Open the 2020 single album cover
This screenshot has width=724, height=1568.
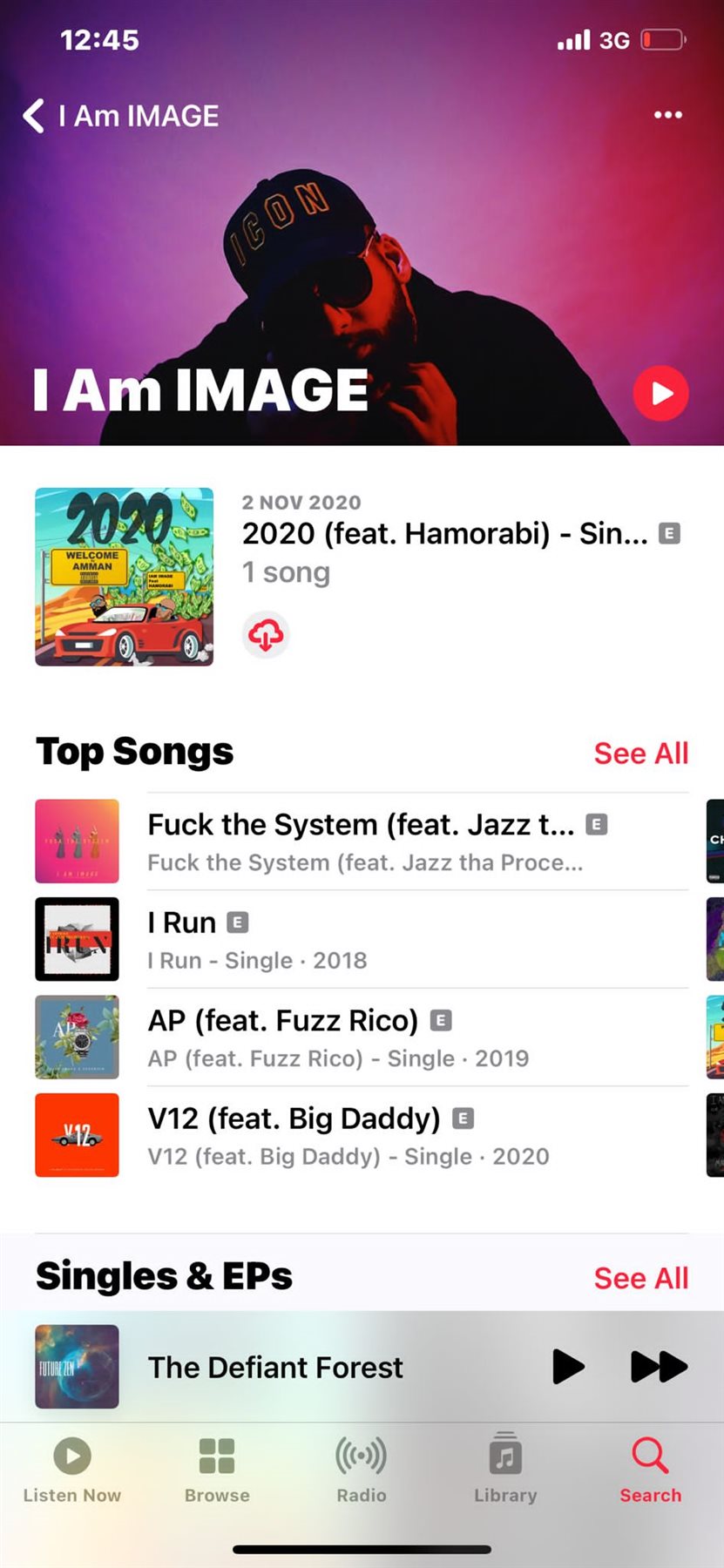click(124, 577)
